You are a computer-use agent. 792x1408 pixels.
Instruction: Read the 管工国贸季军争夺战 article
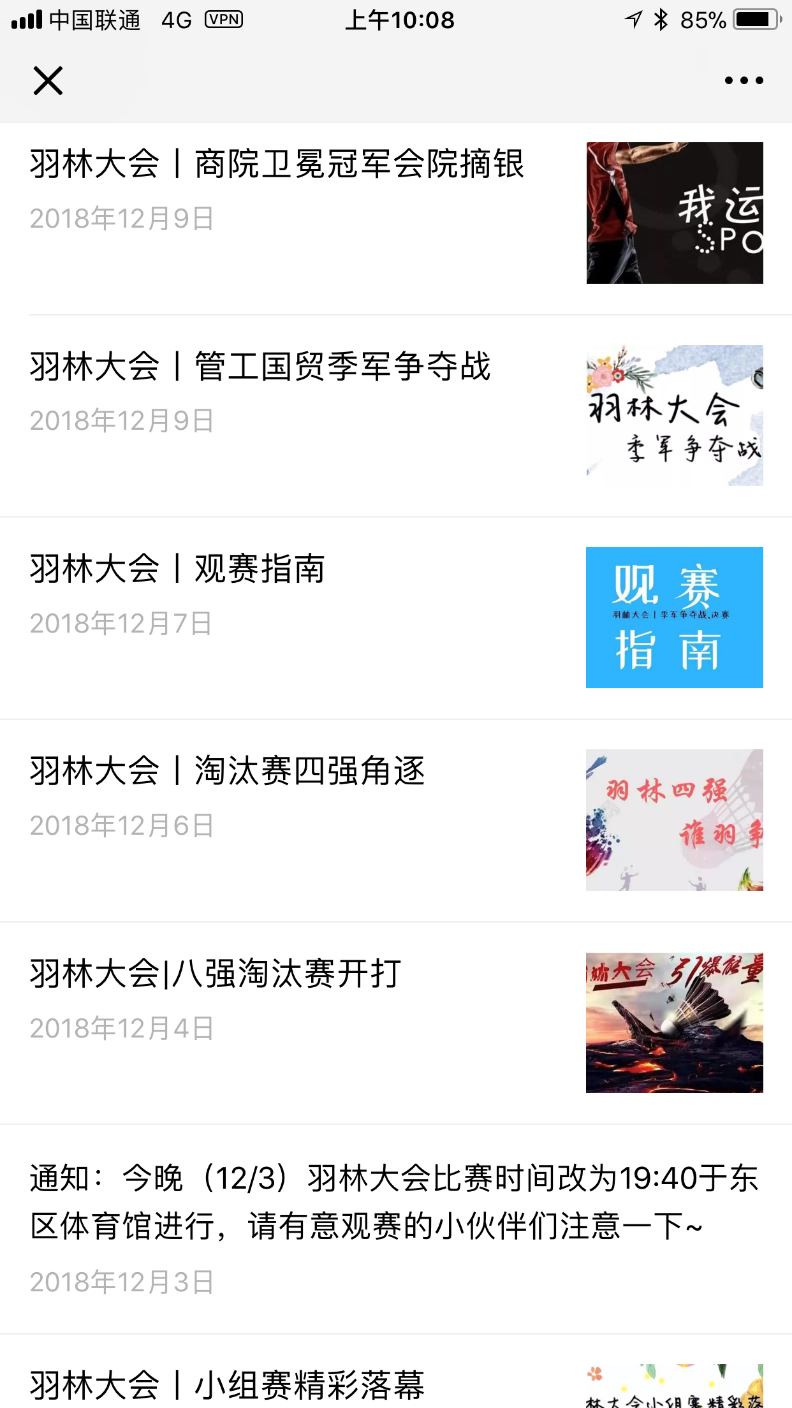pos(260,367)
